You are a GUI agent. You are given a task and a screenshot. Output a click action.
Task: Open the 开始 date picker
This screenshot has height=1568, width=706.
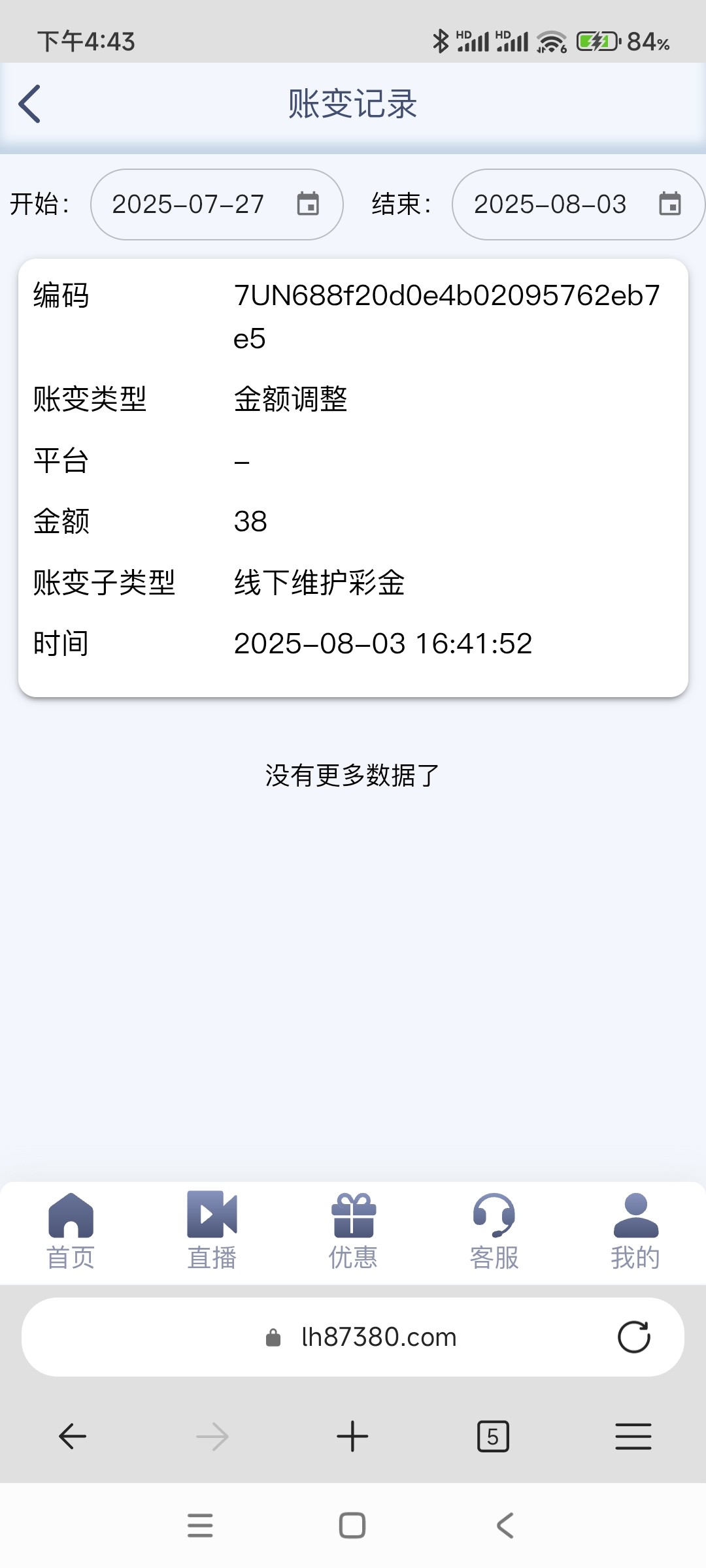pos(216,204)
